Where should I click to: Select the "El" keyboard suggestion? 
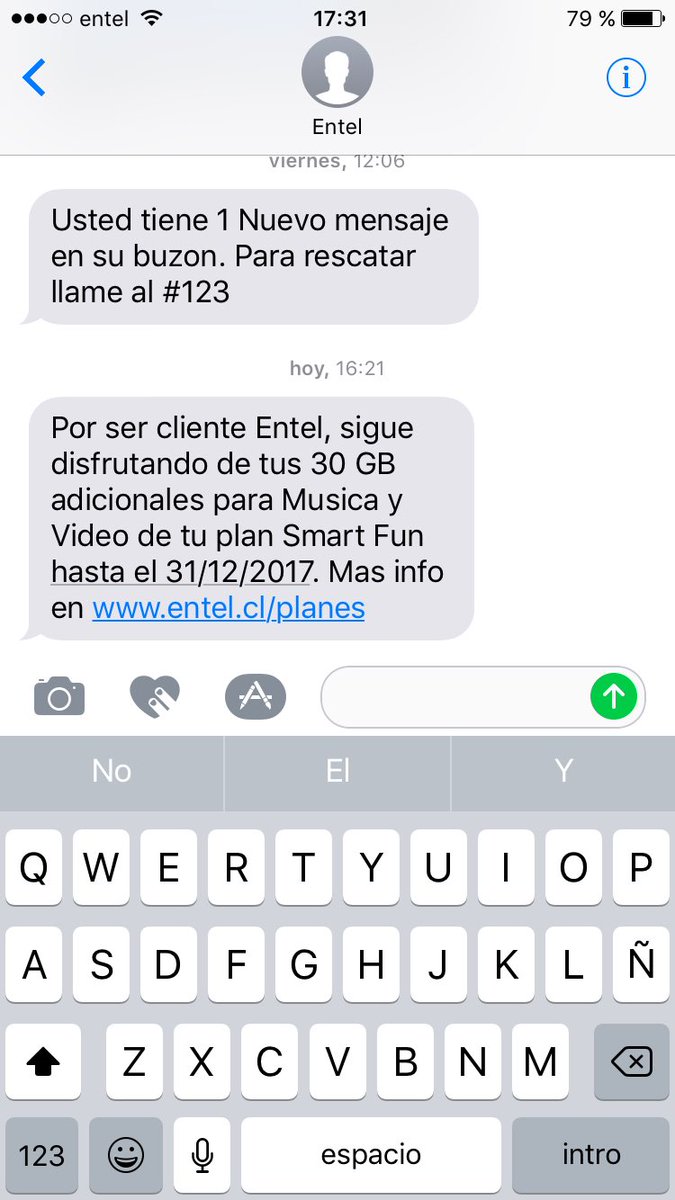point(338,771)
